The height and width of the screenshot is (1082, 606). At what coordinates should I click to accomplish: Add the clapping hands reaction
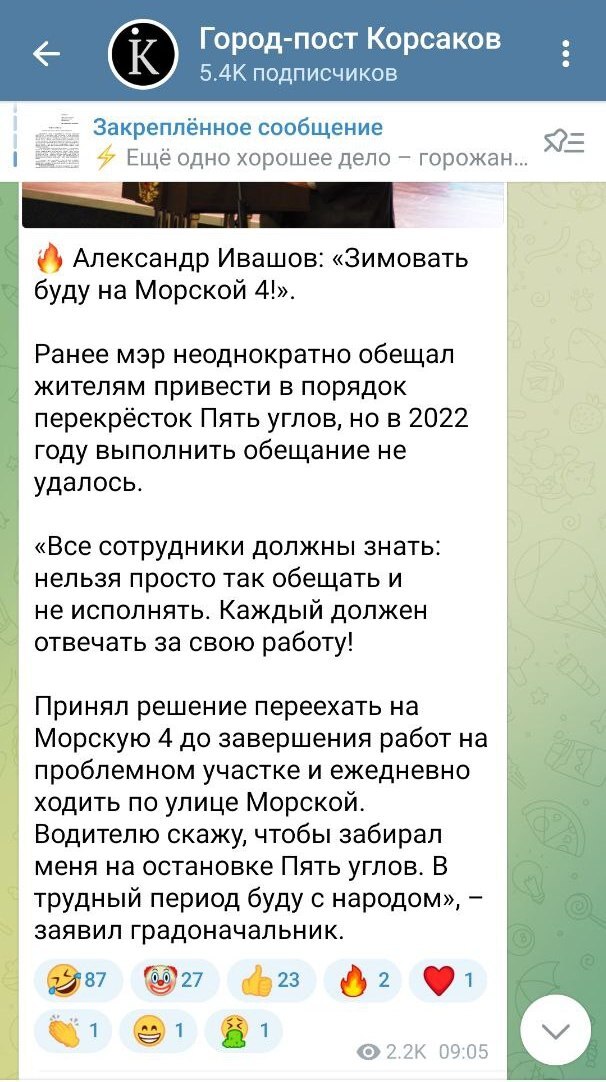point(73,1031)
